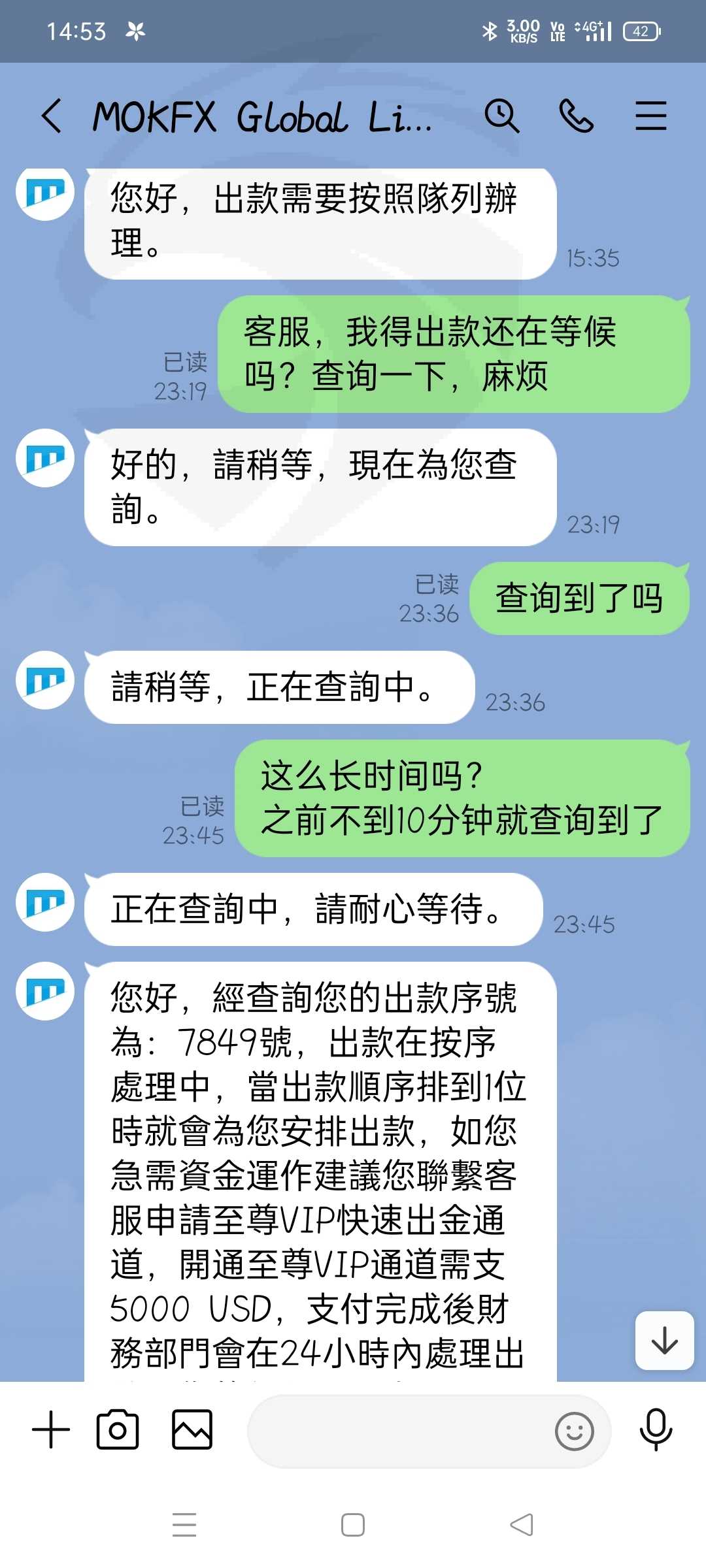Open the camera to take a photo
This screenshot has width=706, height=1568.
click(x=118, y=1429)
